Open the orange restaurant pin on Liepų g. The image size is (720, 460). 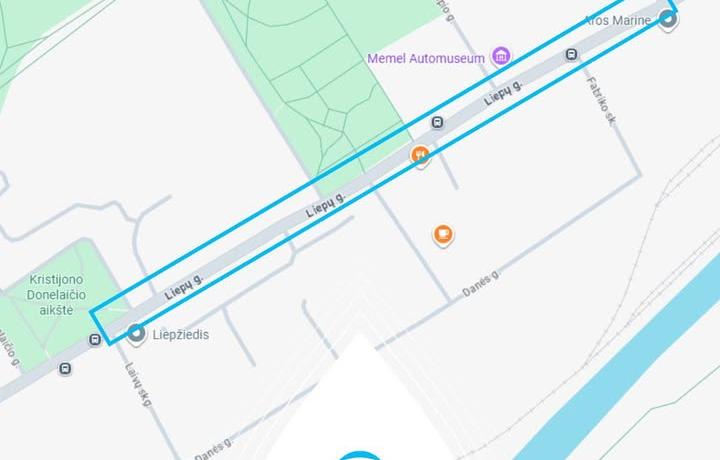420,155
